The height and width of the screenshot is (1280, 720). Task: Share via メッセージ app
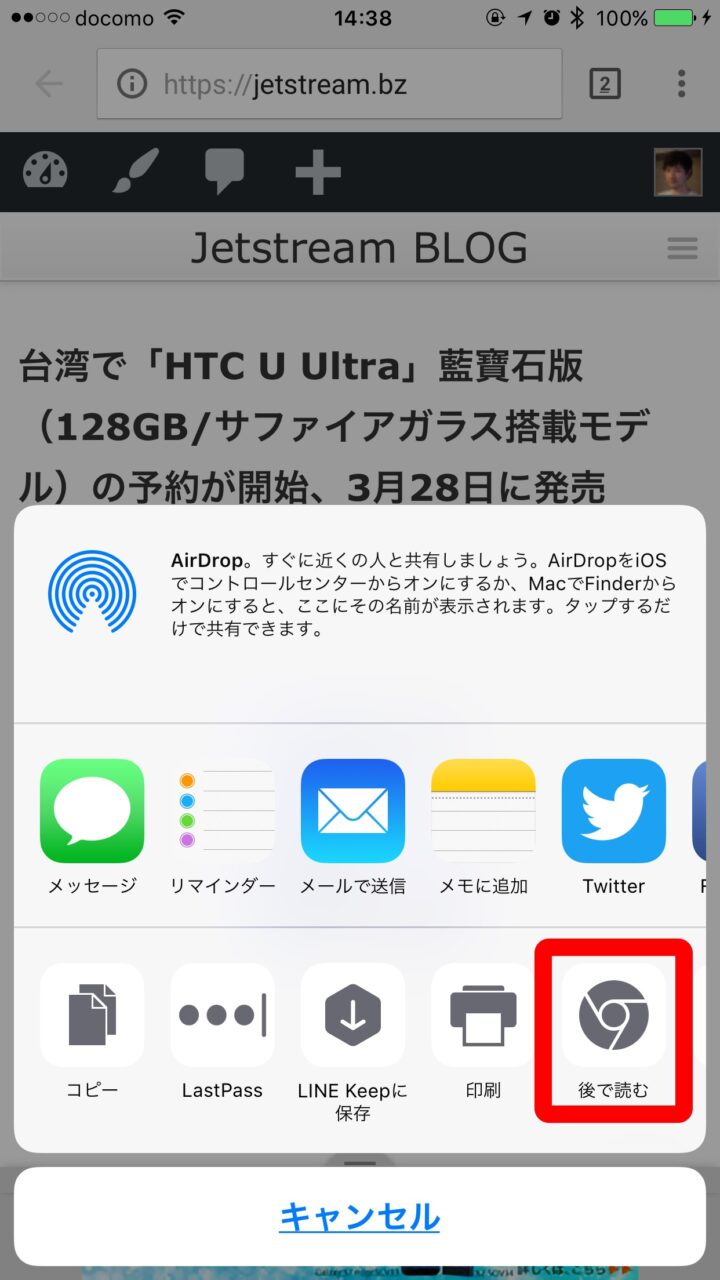(92, 811)
